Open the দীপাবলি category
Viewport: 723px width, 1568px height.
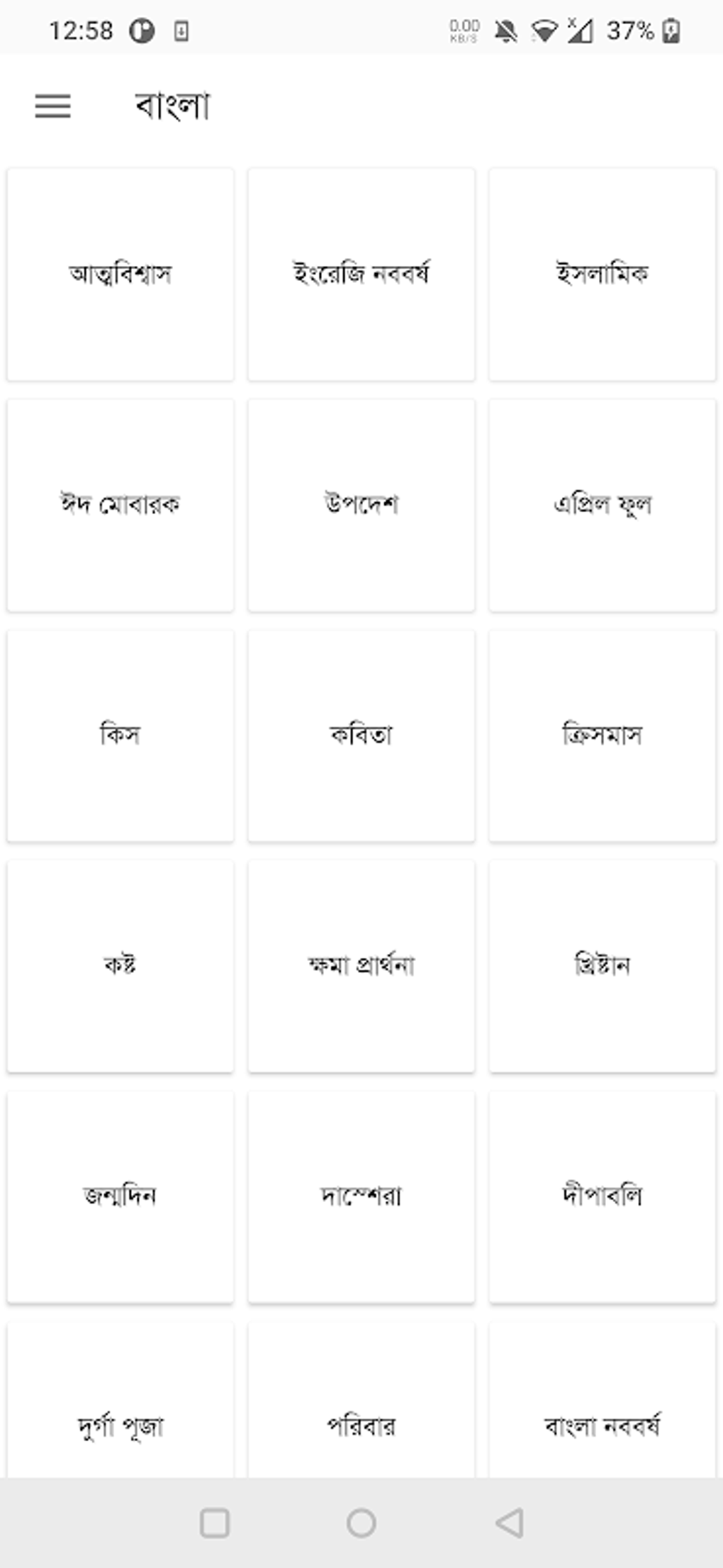point(602,1196)
